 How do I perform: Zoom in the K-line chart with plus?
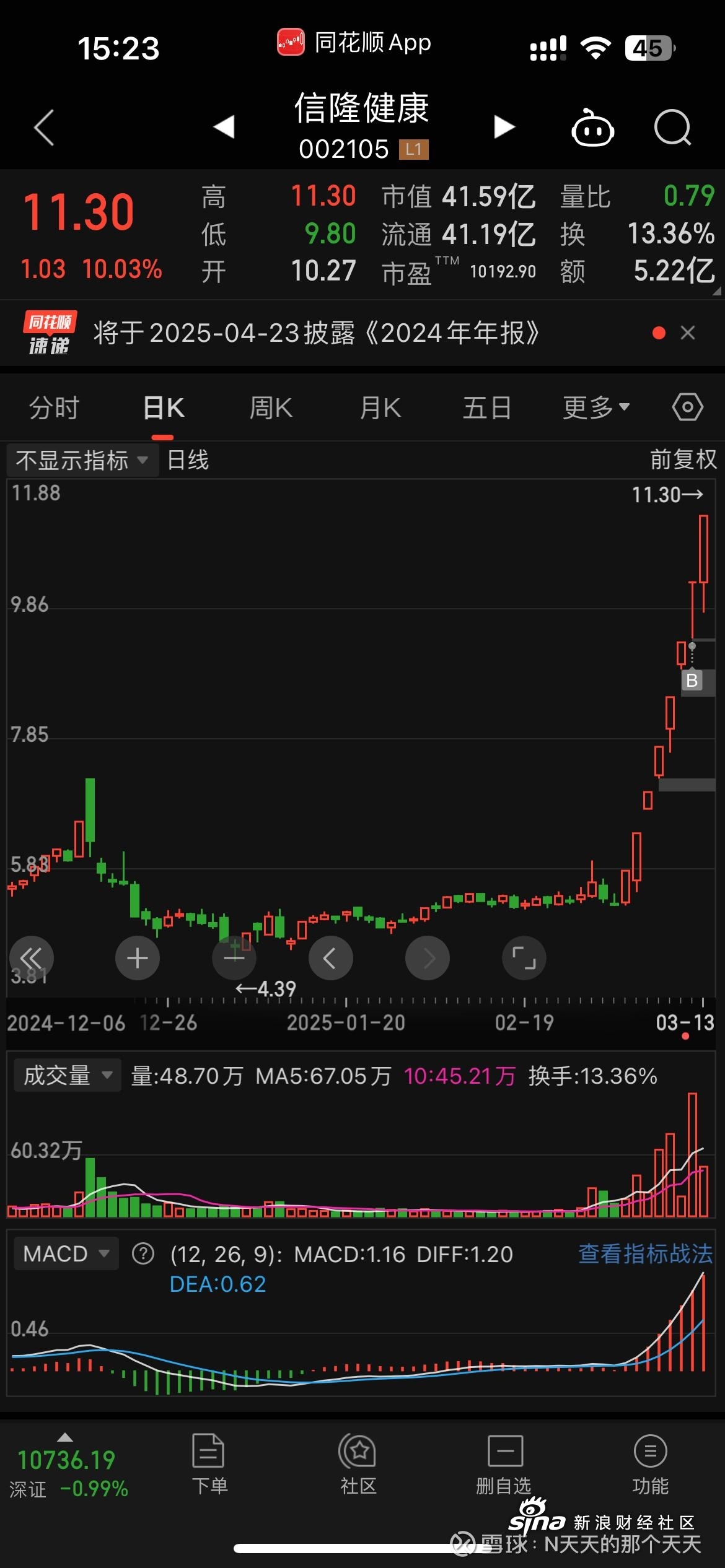(138, 958)
